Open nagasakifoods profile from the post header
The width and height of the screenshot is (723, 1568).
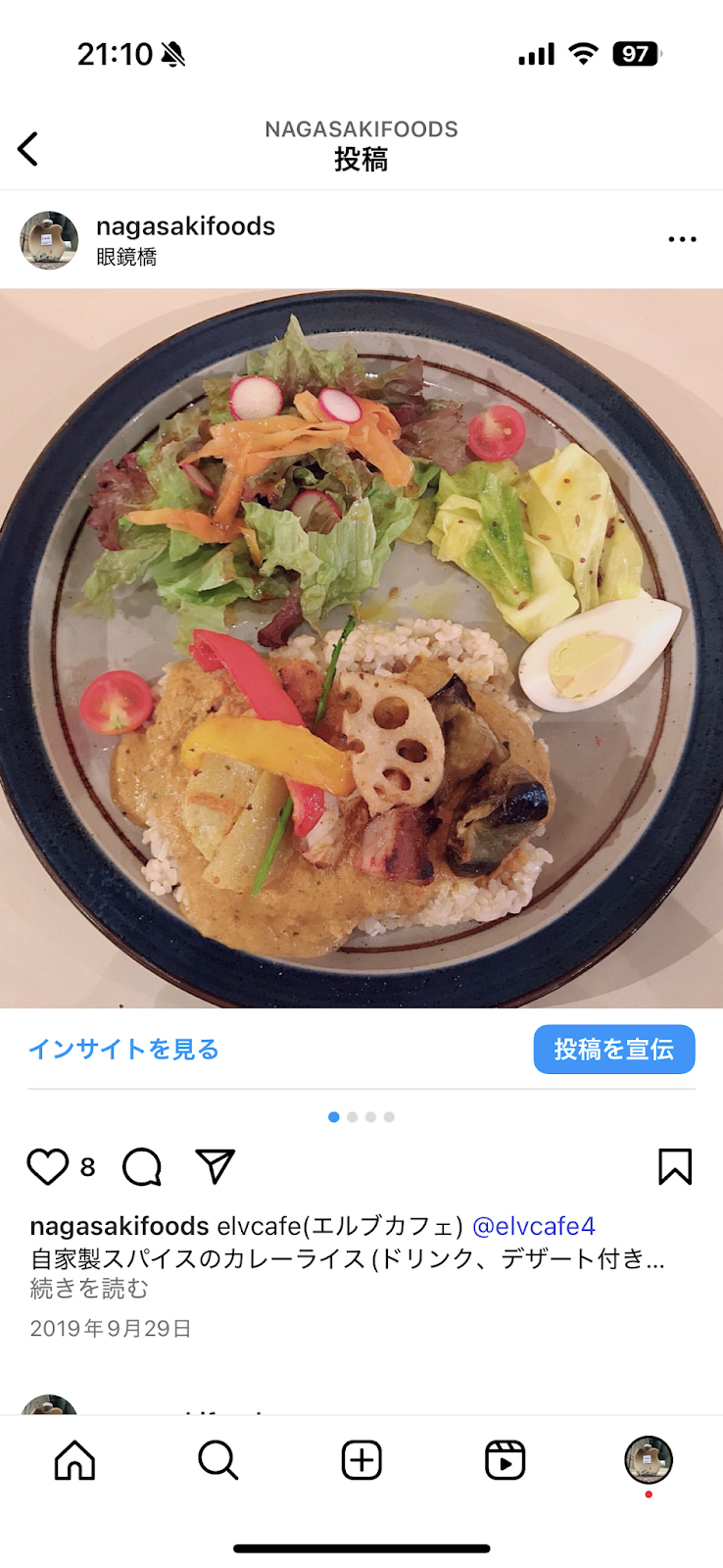[185, 226]
